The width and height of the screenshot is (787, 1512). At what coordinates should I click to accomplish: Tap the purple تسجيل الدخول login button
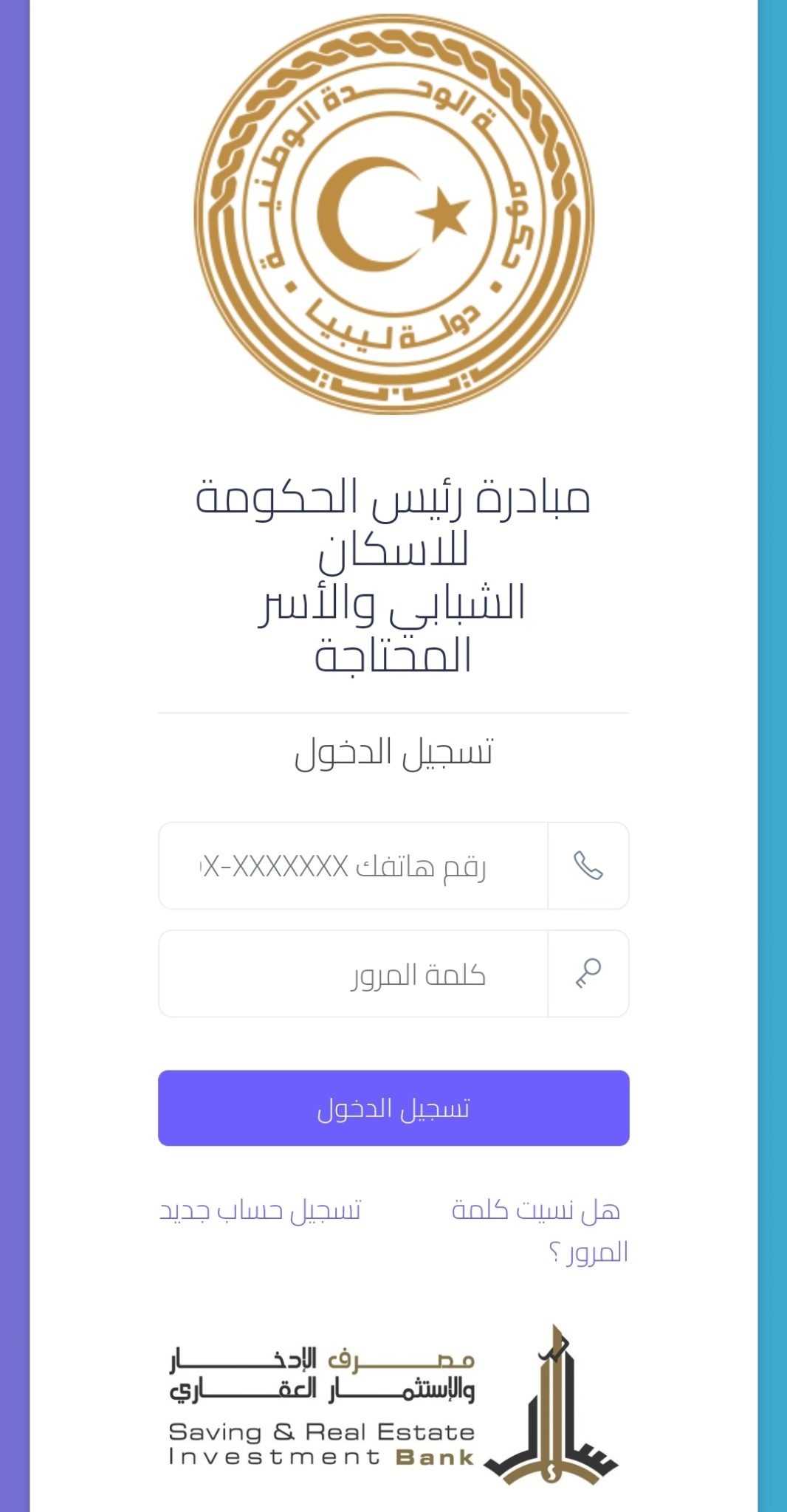click(393, 1108)
